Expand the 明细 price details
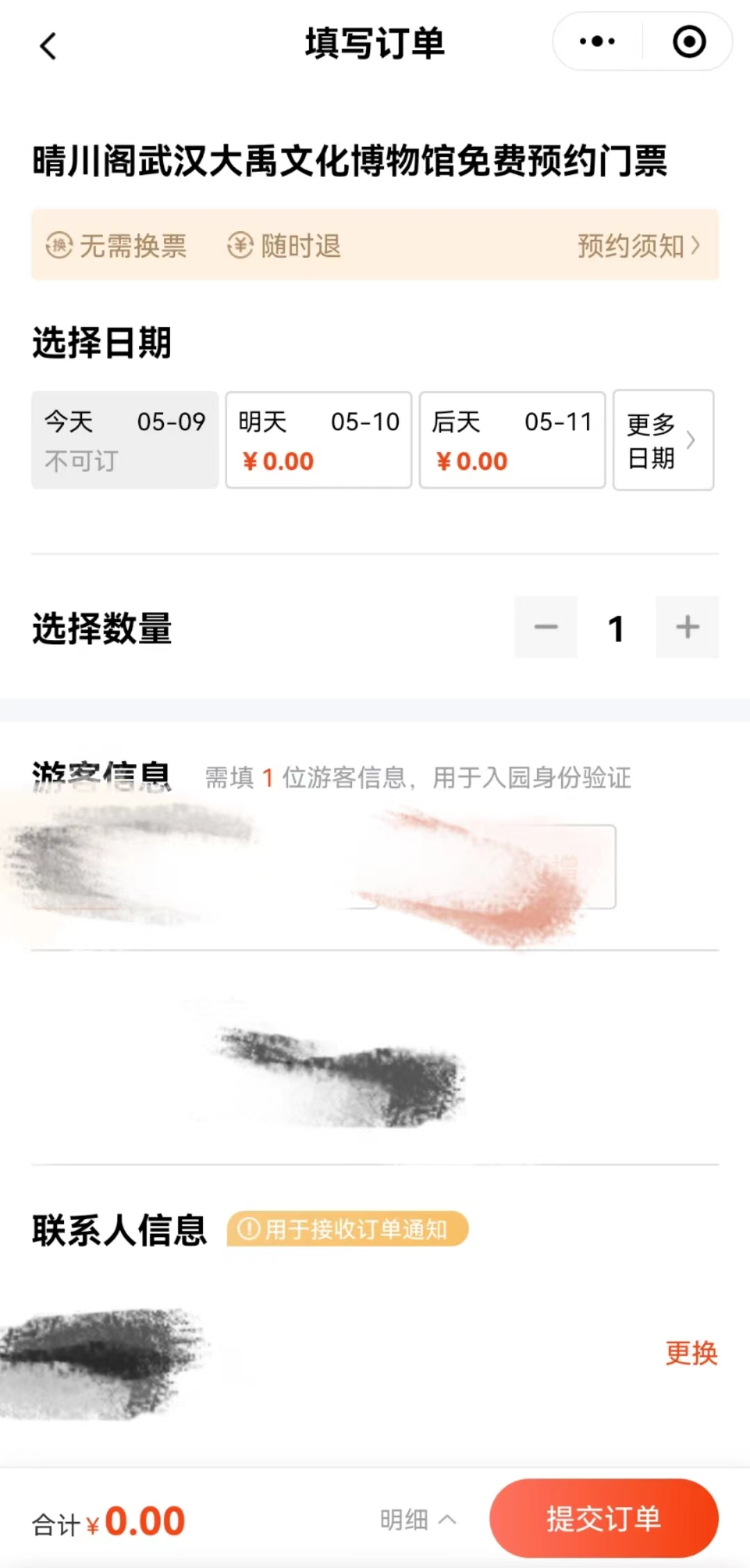 click(417, 1520)
